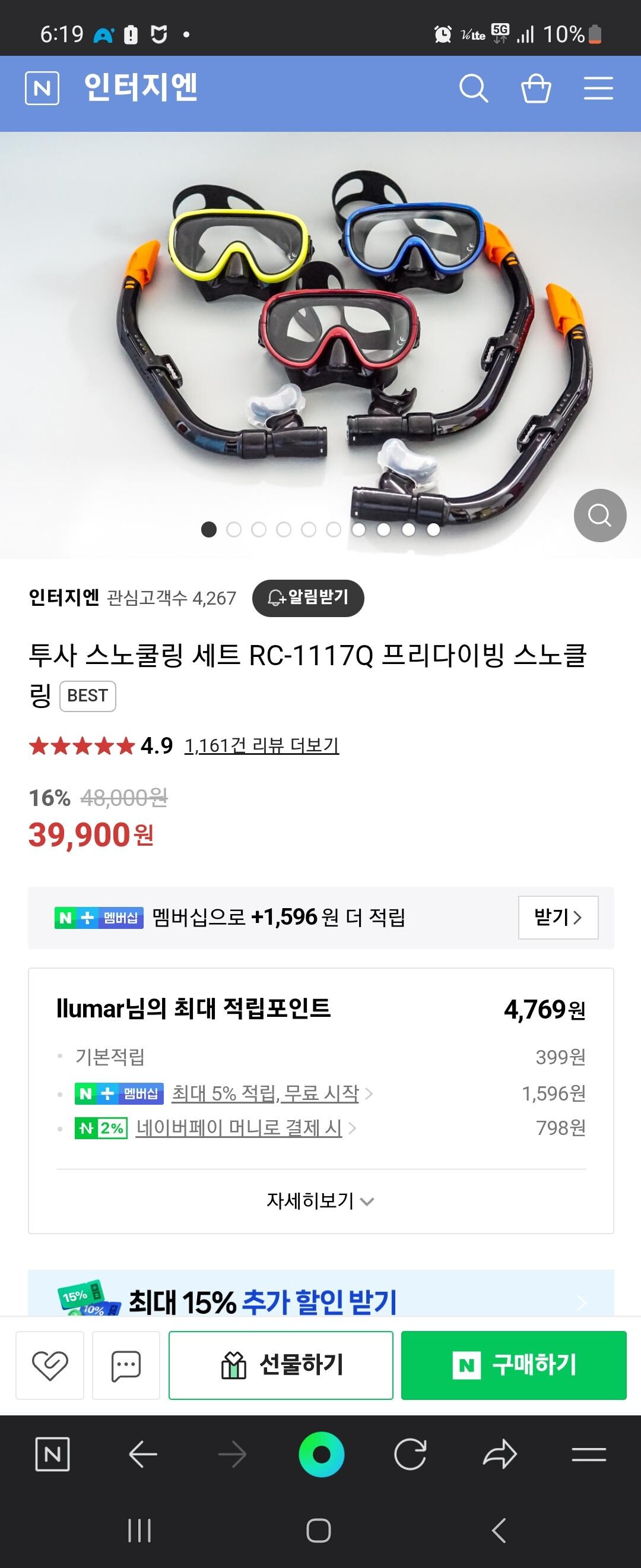641x1568 pixels.
Task: Zoom the product image with the magnifier button
Action: pyautogui.click(x=599, y=515)
